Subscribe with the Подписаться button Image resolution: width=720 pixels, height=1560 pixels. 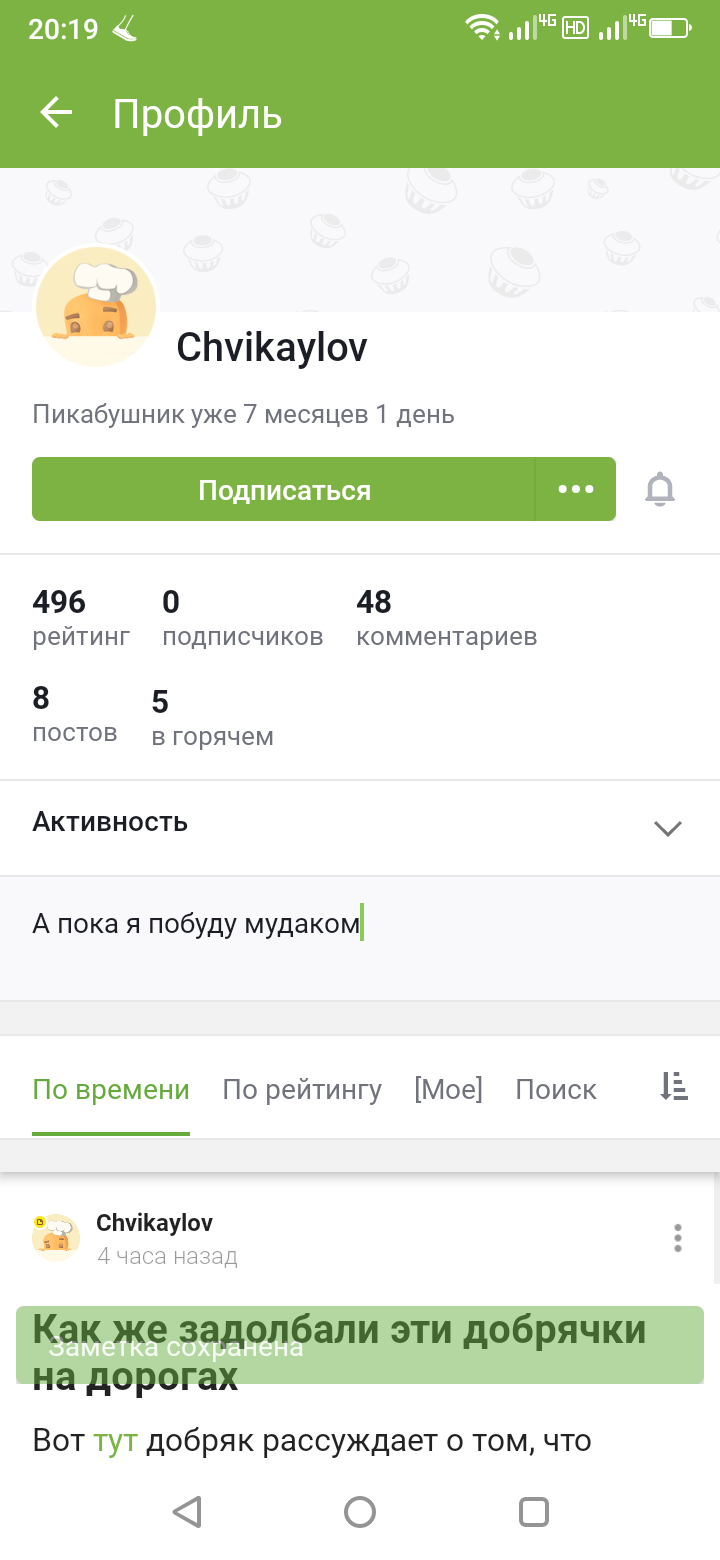click(284, 490)
